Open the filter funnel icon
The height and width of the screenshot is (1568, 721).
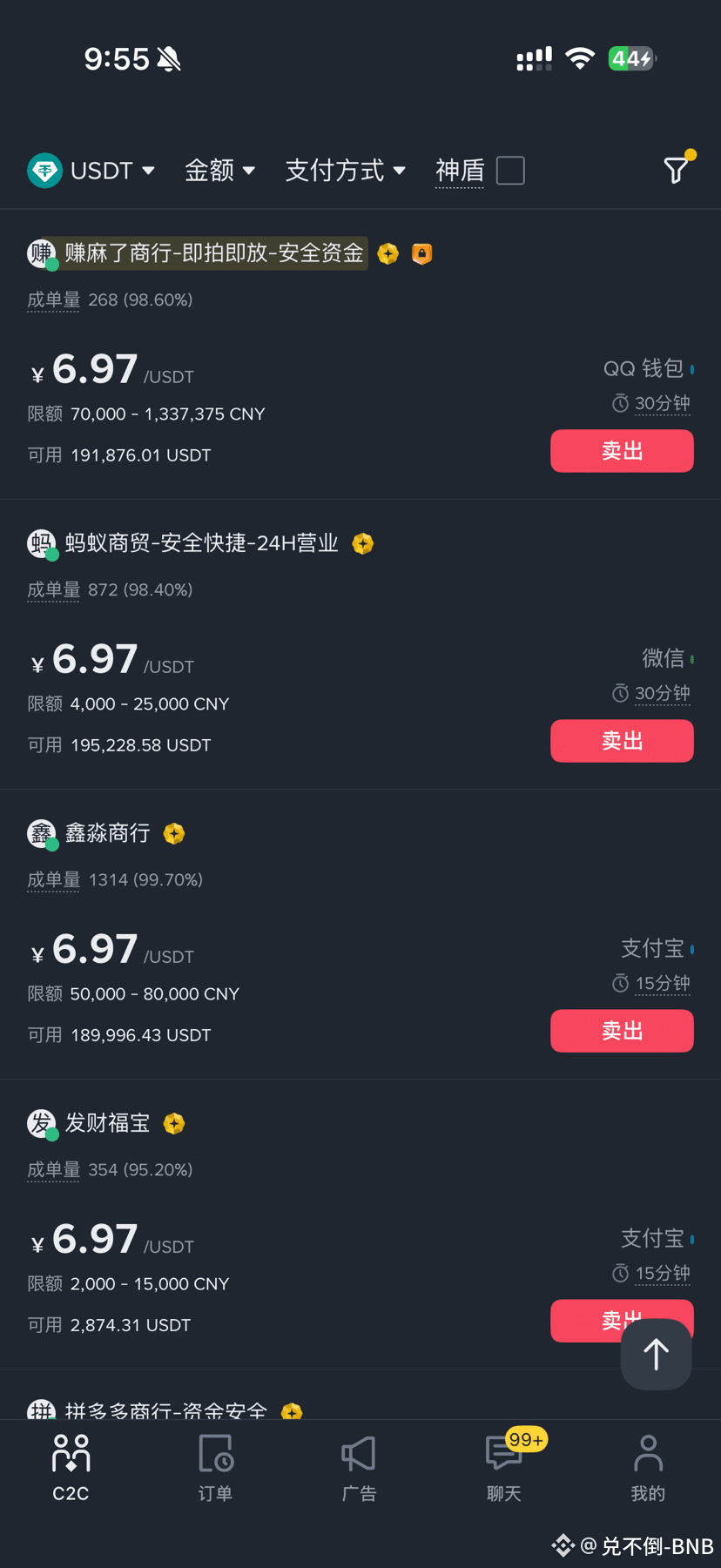coord(676,170)
